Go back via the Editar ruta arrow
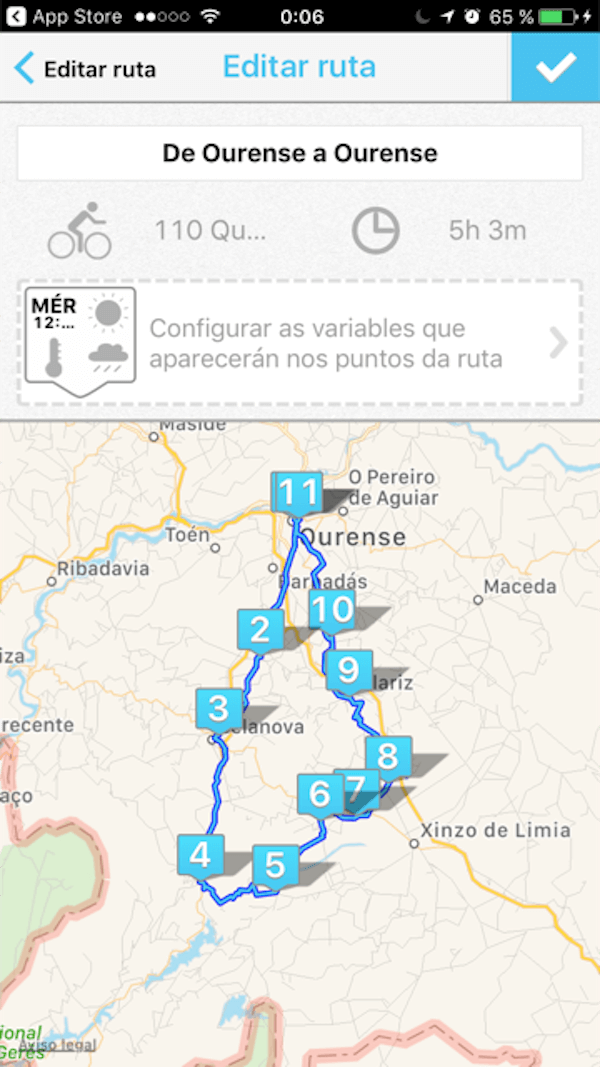This screenshot has height=1067, width=600. (x=85, y=68)
